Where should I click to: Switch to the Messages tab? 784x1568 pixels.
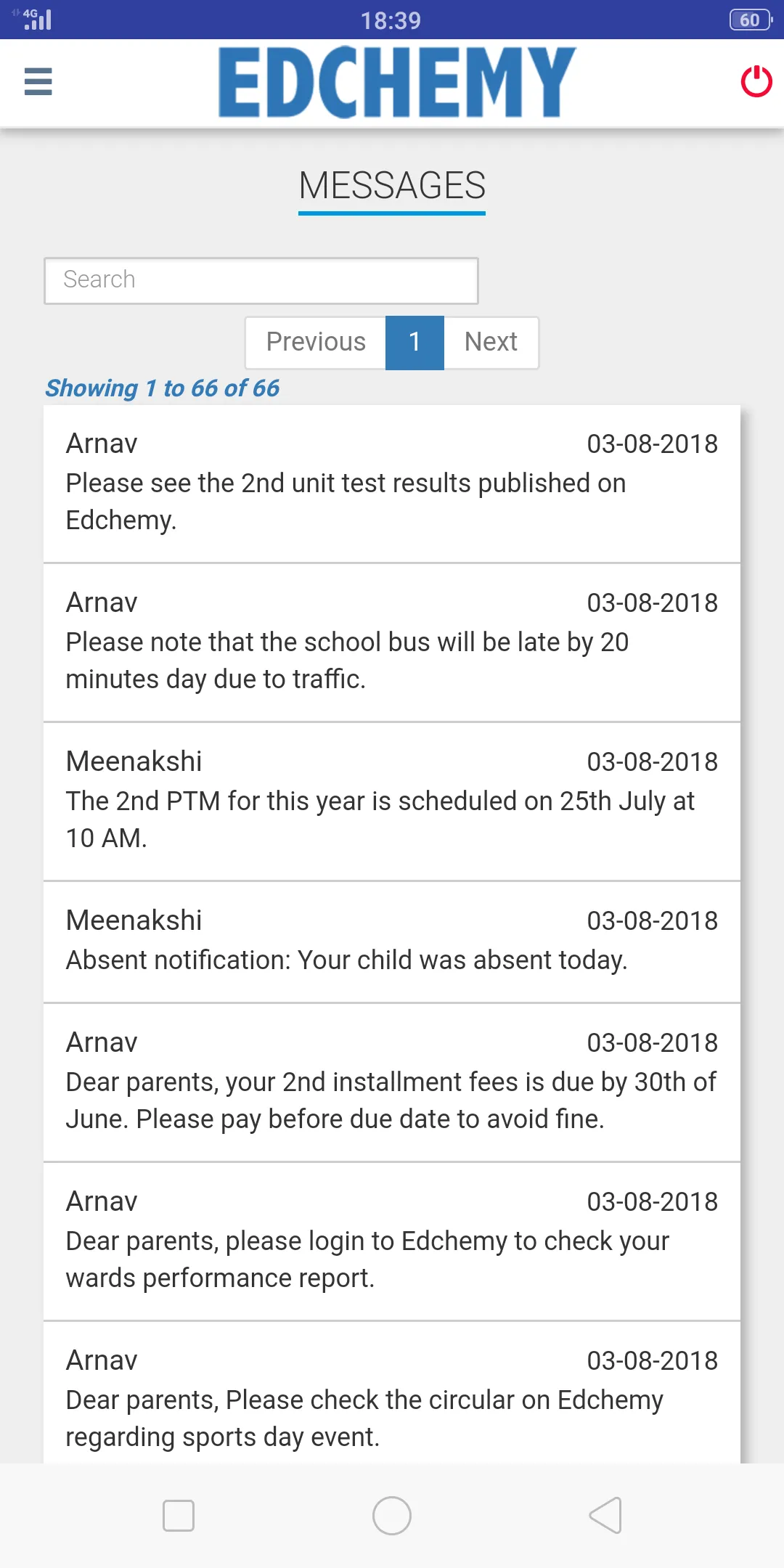(392, 185)
